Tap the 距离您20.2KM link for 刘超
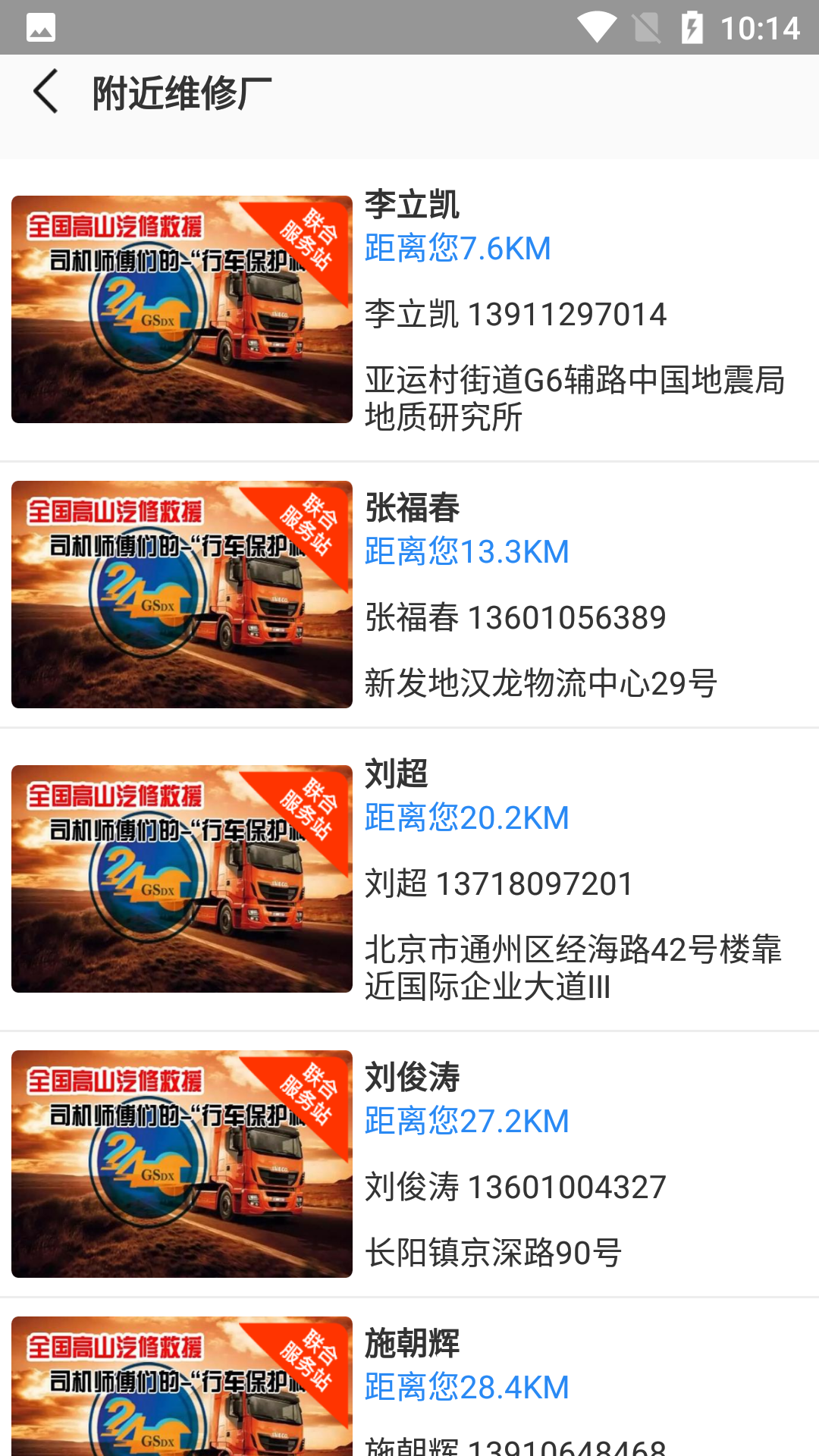 pyautogui.click(x=466, y=818)
